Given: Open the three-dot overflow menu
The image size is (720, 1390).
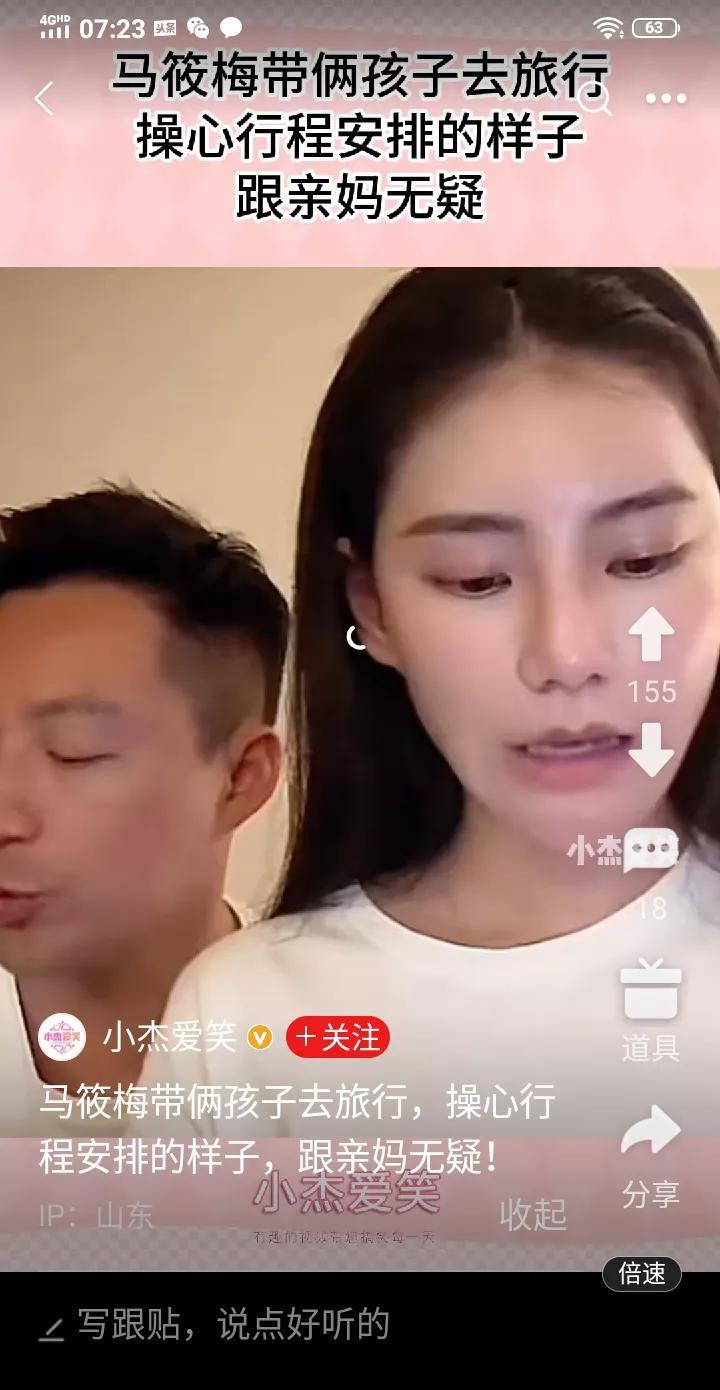Looking at the screenshot, I should click(x=666, y=99).
